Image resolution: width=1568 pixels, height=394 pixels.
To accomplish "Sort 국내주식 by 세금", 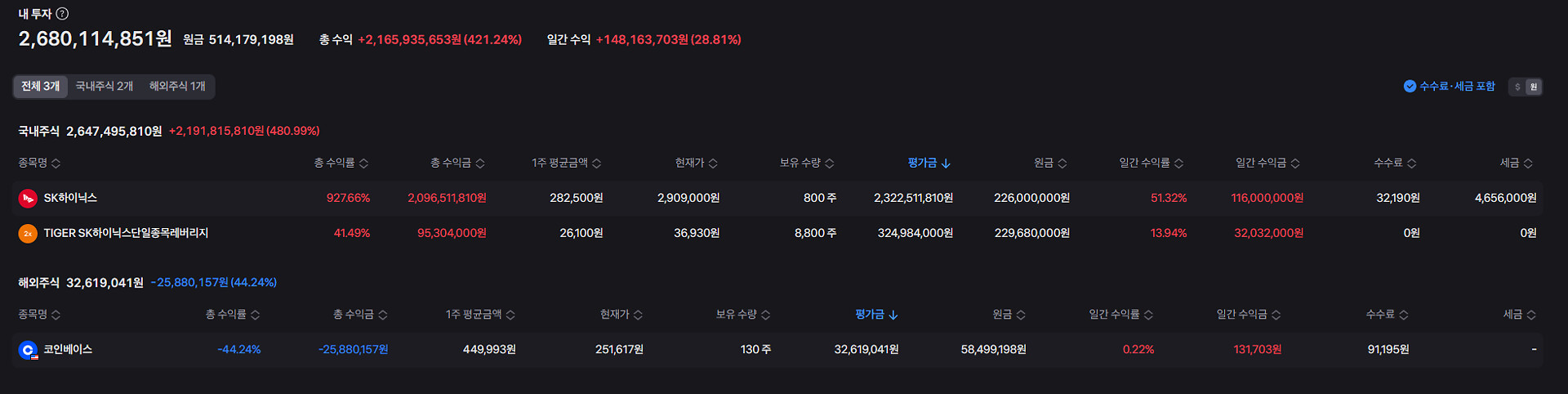I will [1517, 163].
